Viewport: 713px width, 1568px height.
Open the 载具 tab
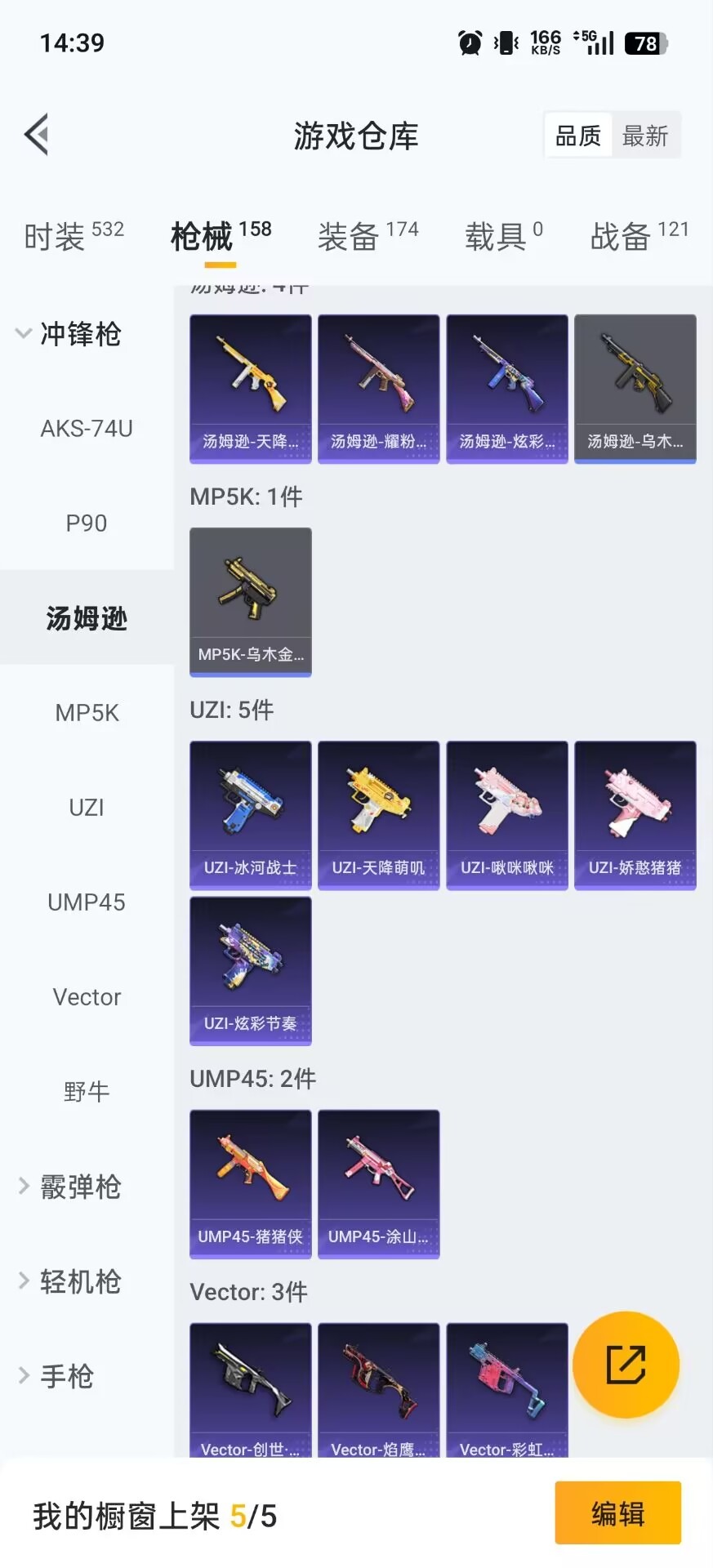coord(503,236)
